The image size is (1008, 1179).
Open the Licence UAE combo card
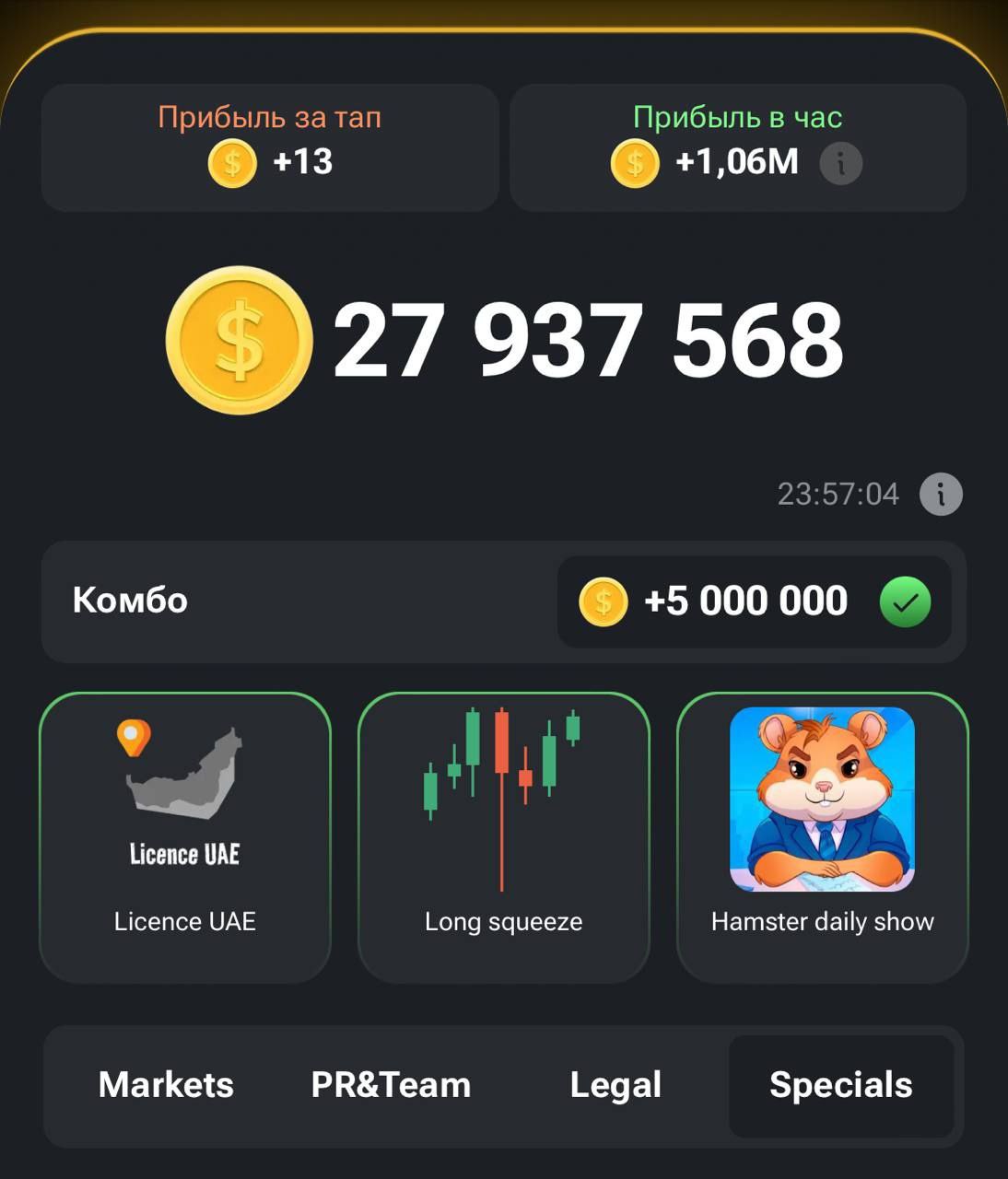click(x=185, y=836)
